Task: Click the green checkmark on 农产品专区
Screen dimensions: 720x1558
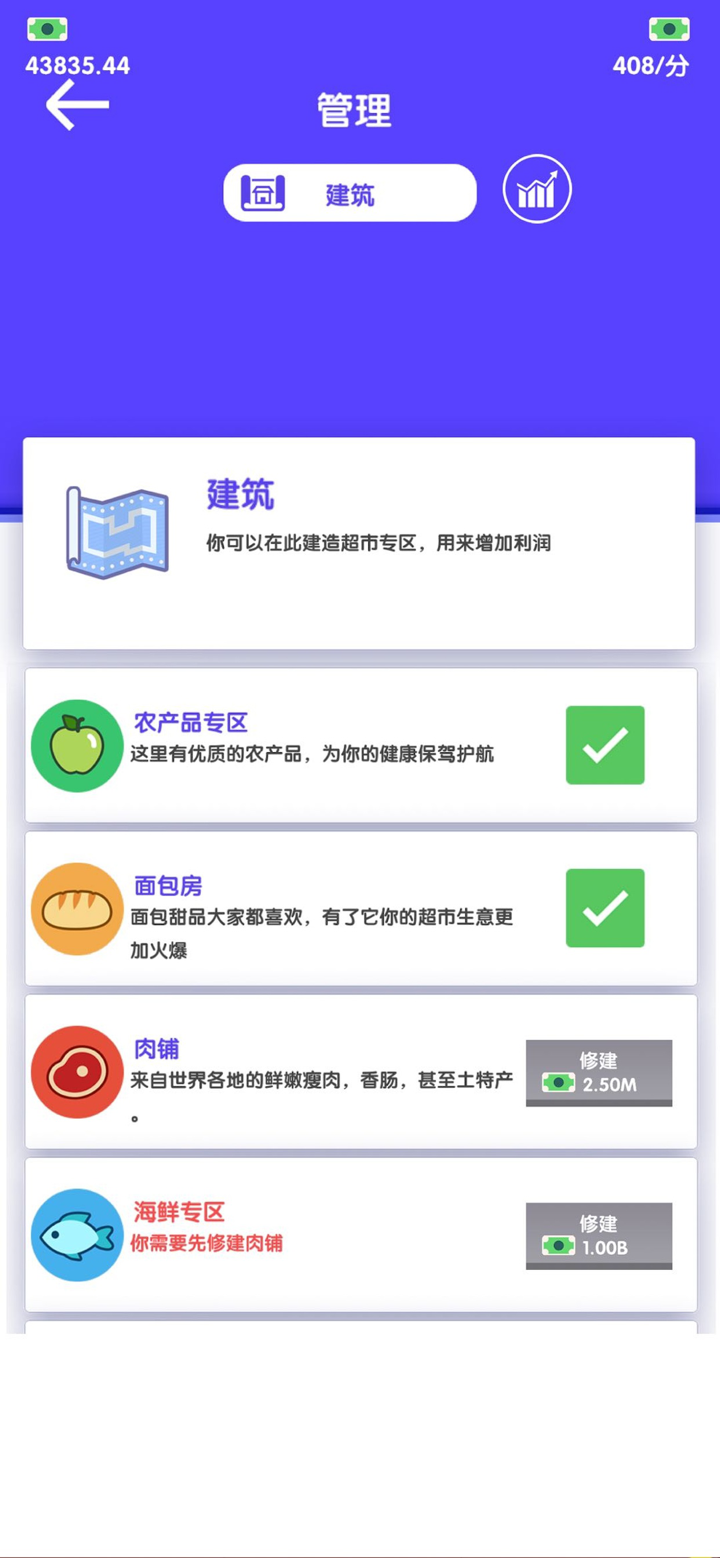Action: tap(604, 744)
